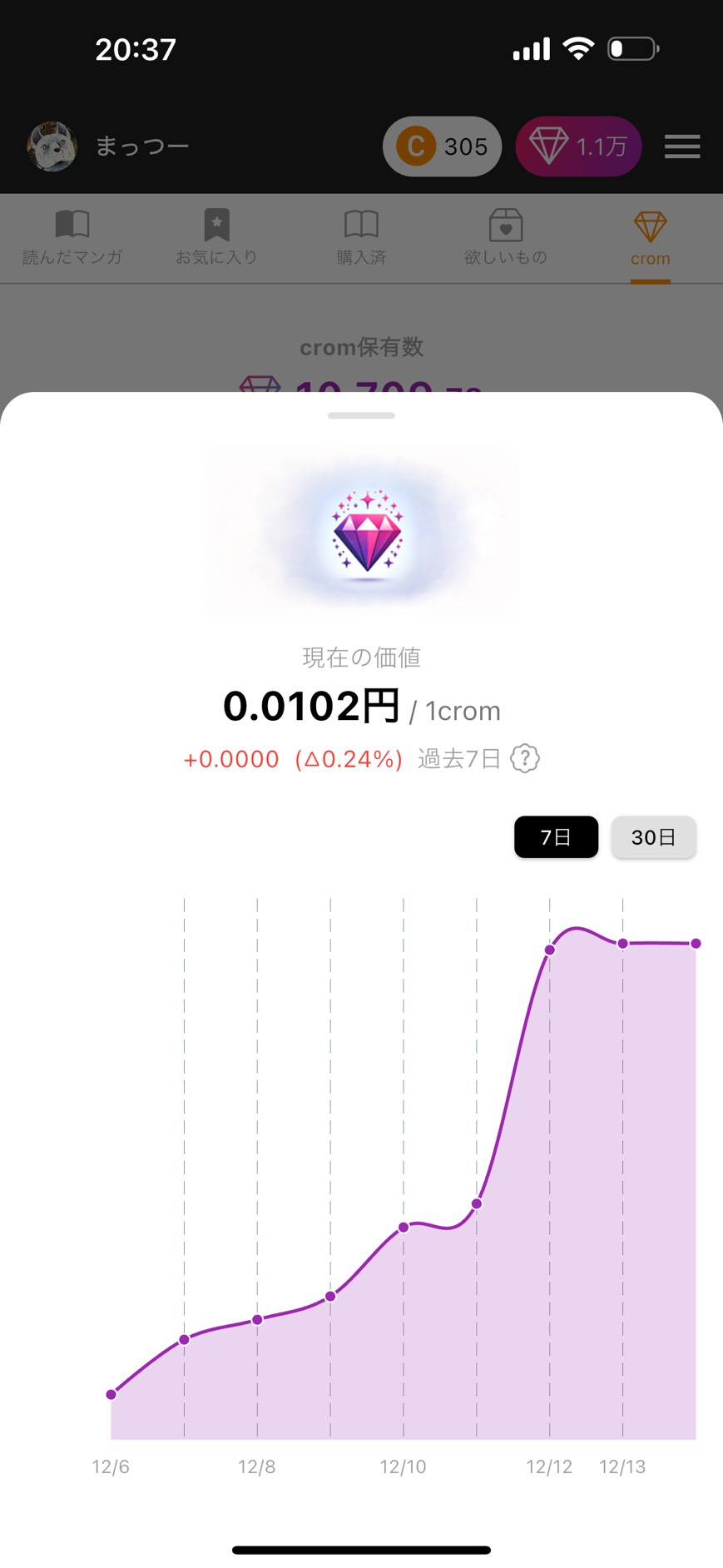
Task: Open まっつー profile avatar
Action: click(52, 146)
